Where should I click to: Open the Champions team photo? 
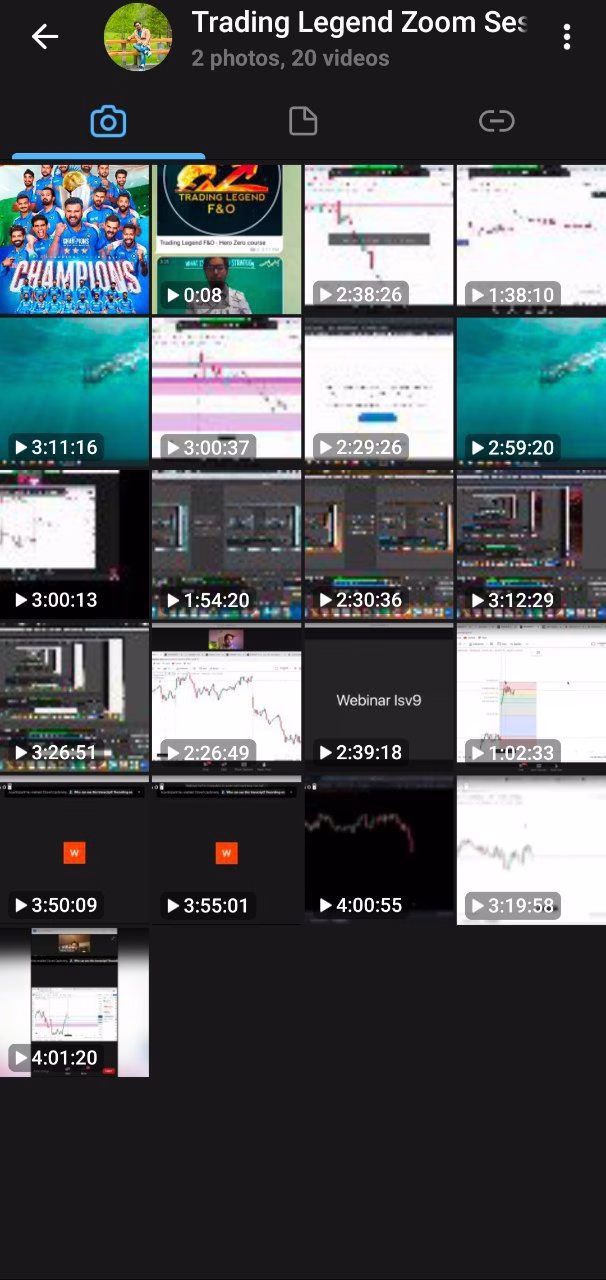click(x=74, y=238)
